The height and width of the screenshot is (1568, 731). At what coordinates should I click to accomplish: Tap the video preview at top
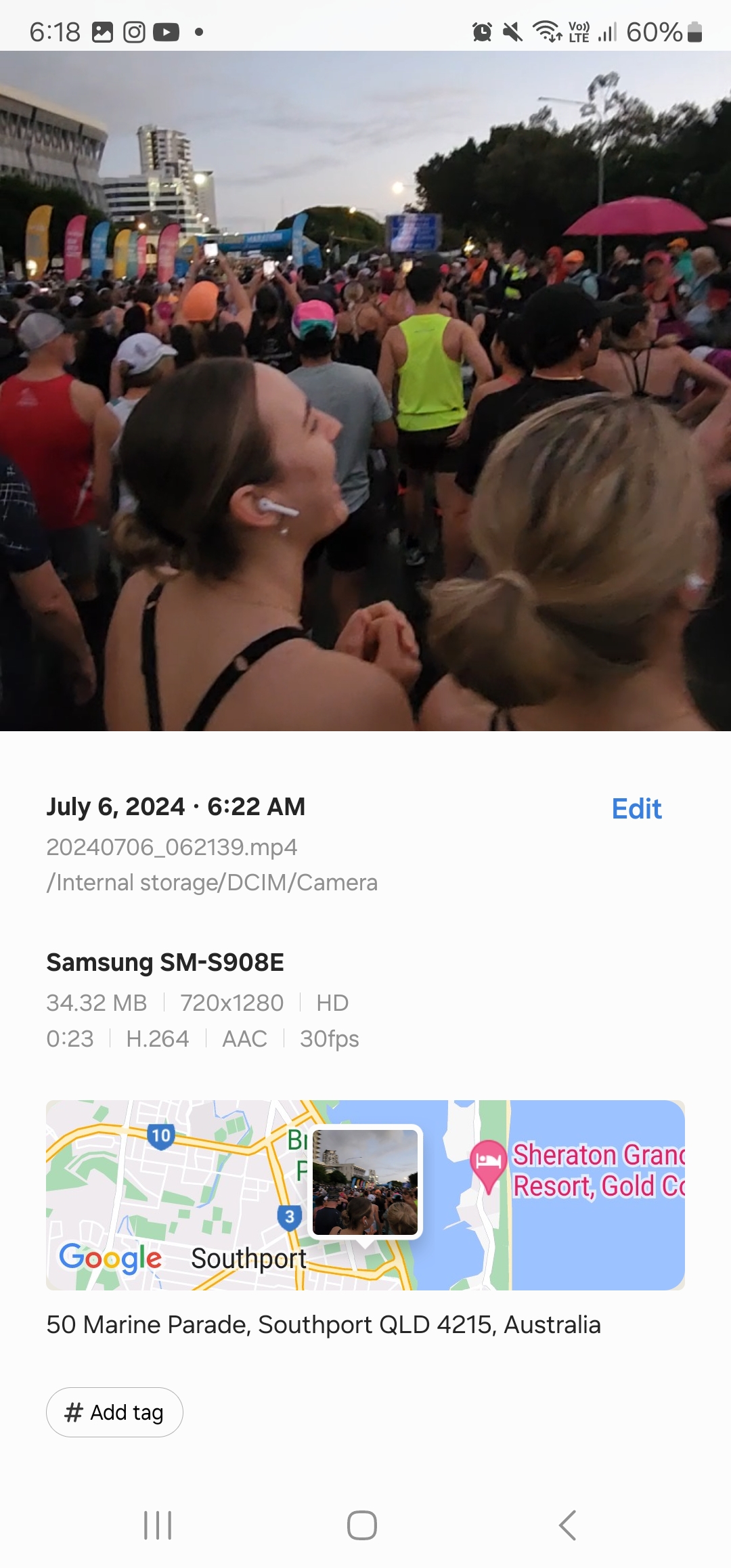click(365, 391)
